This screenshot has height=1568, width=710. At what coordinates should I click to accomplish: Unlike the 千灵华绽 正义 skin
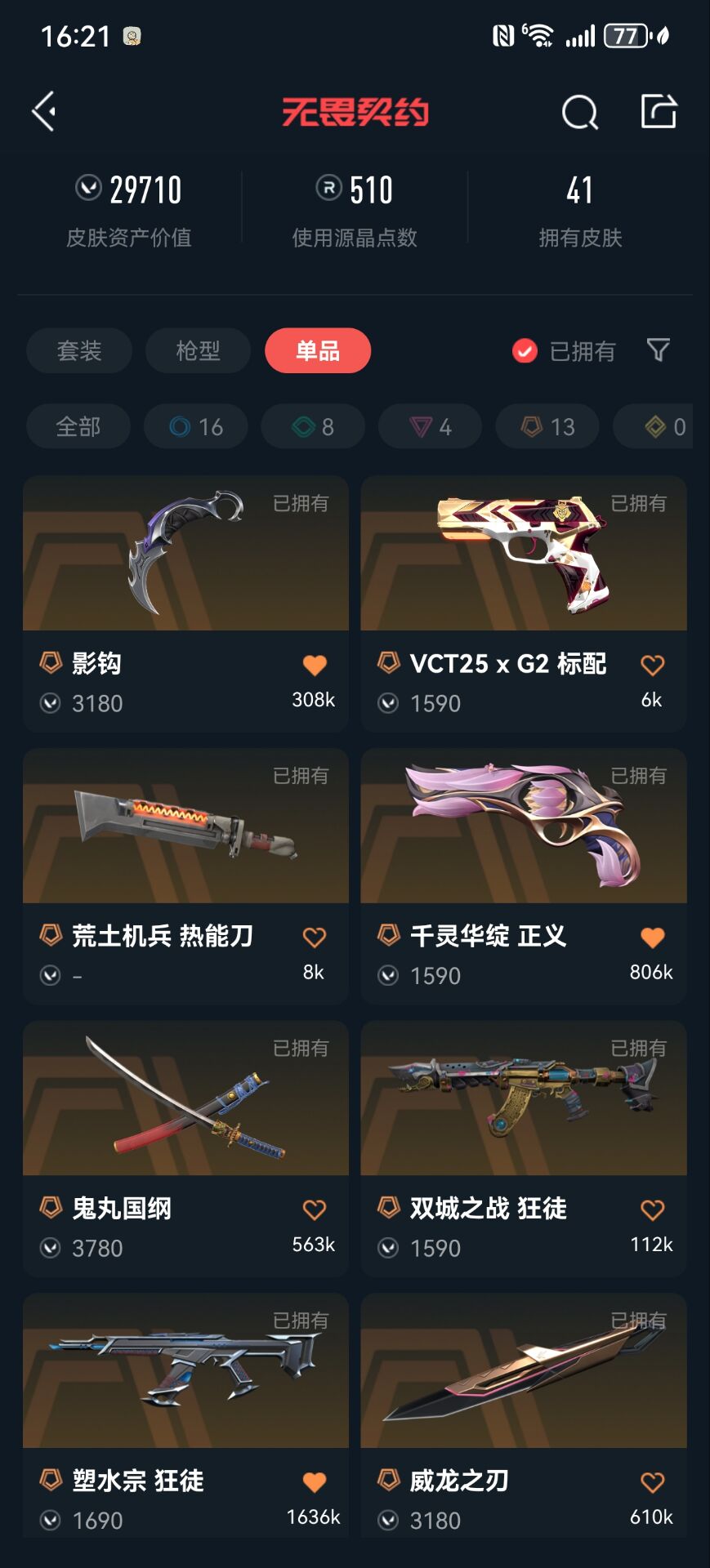(652, 938)
